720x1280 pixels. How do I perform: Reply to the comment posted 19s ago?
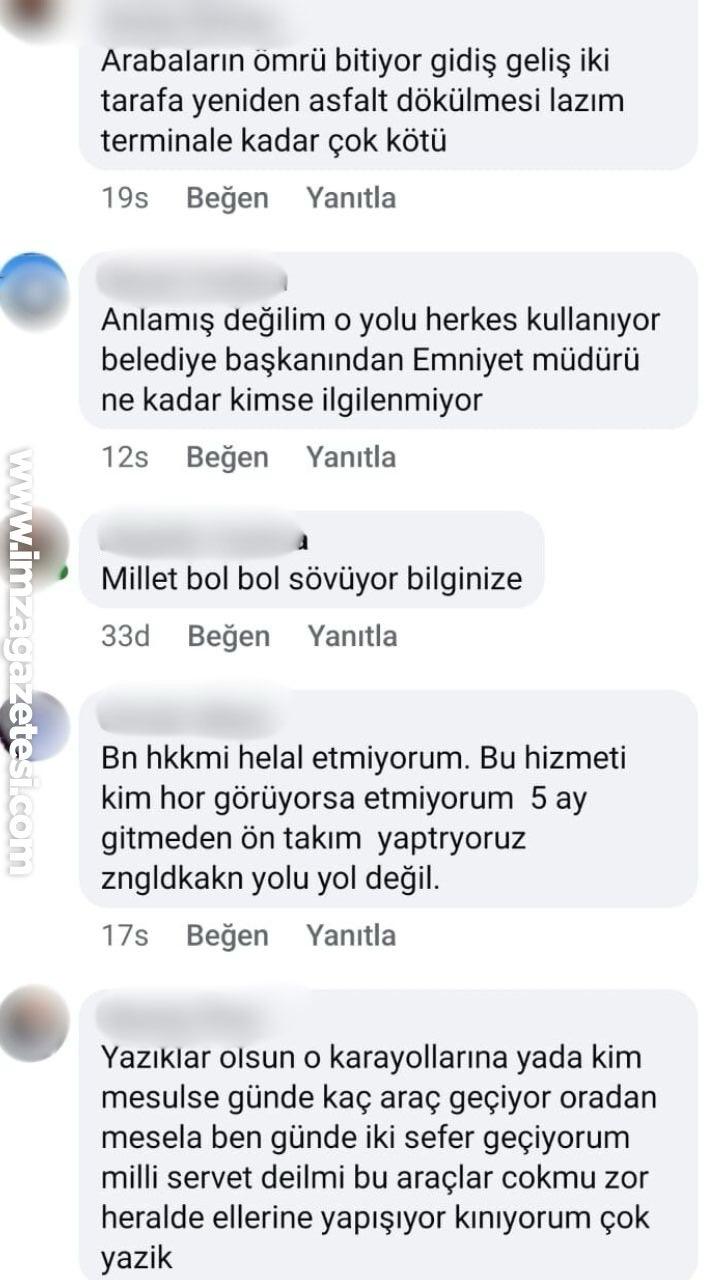351,198
